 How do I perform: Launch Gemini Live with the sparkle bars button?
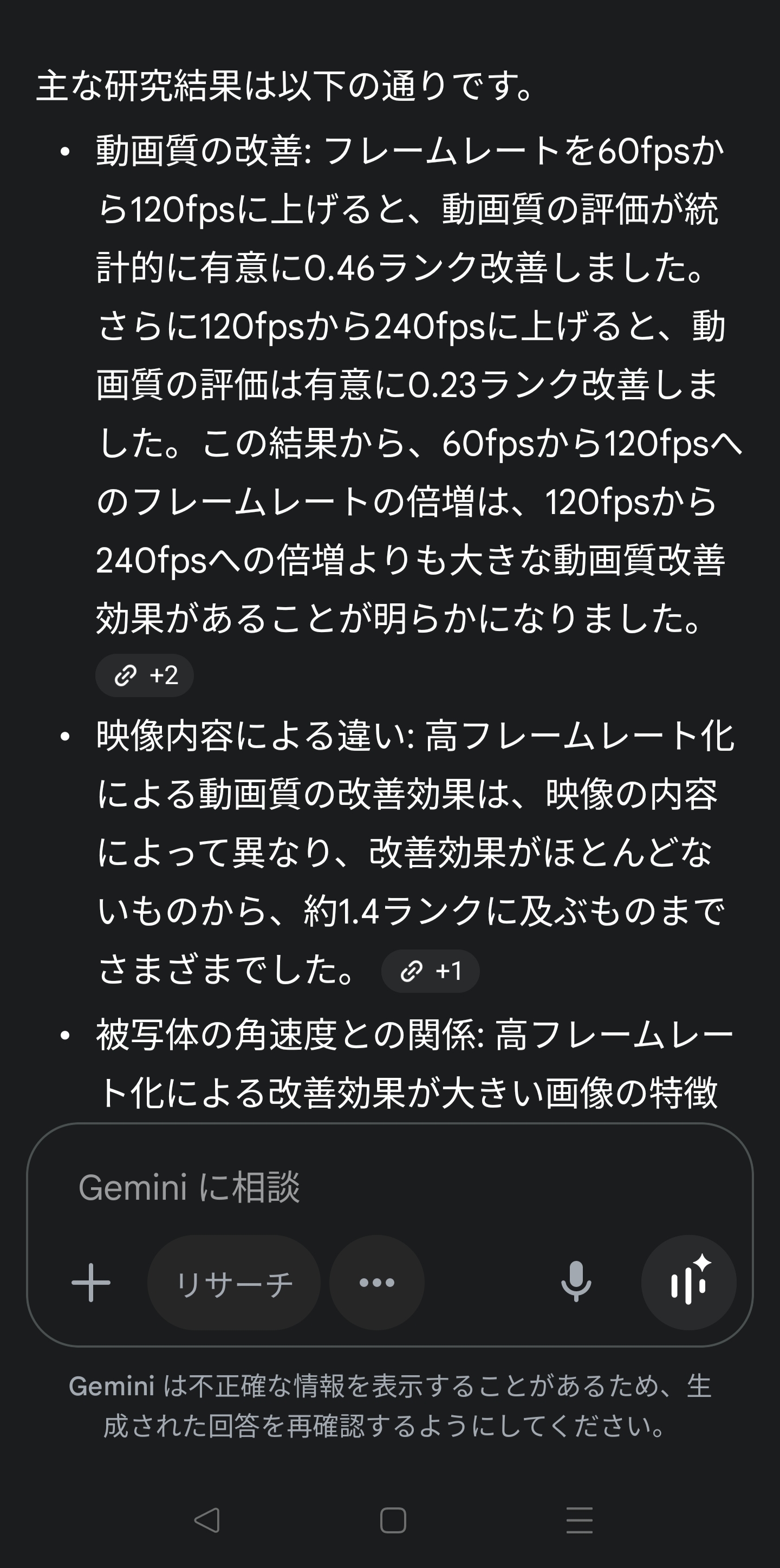688,1283
